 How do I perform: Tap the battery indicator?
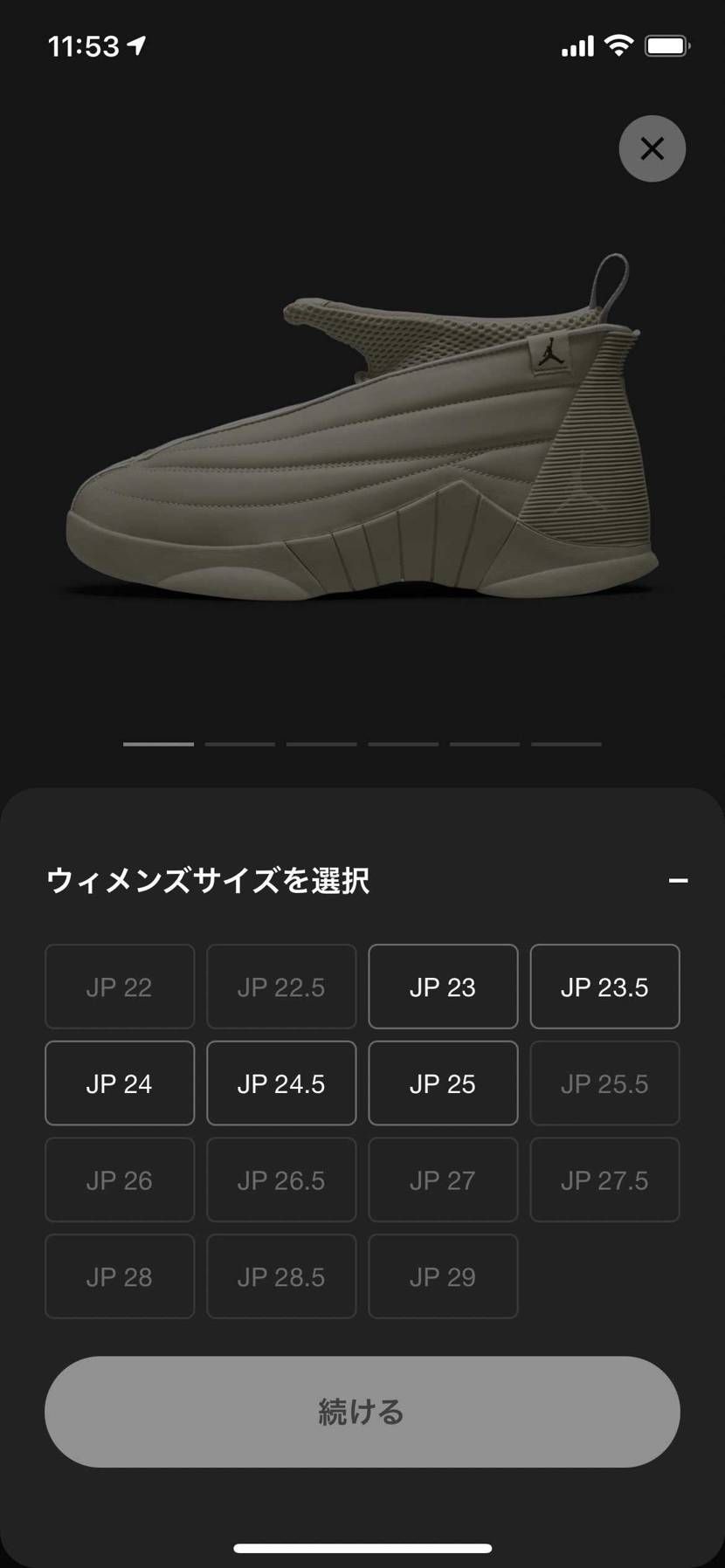(666, 45)
